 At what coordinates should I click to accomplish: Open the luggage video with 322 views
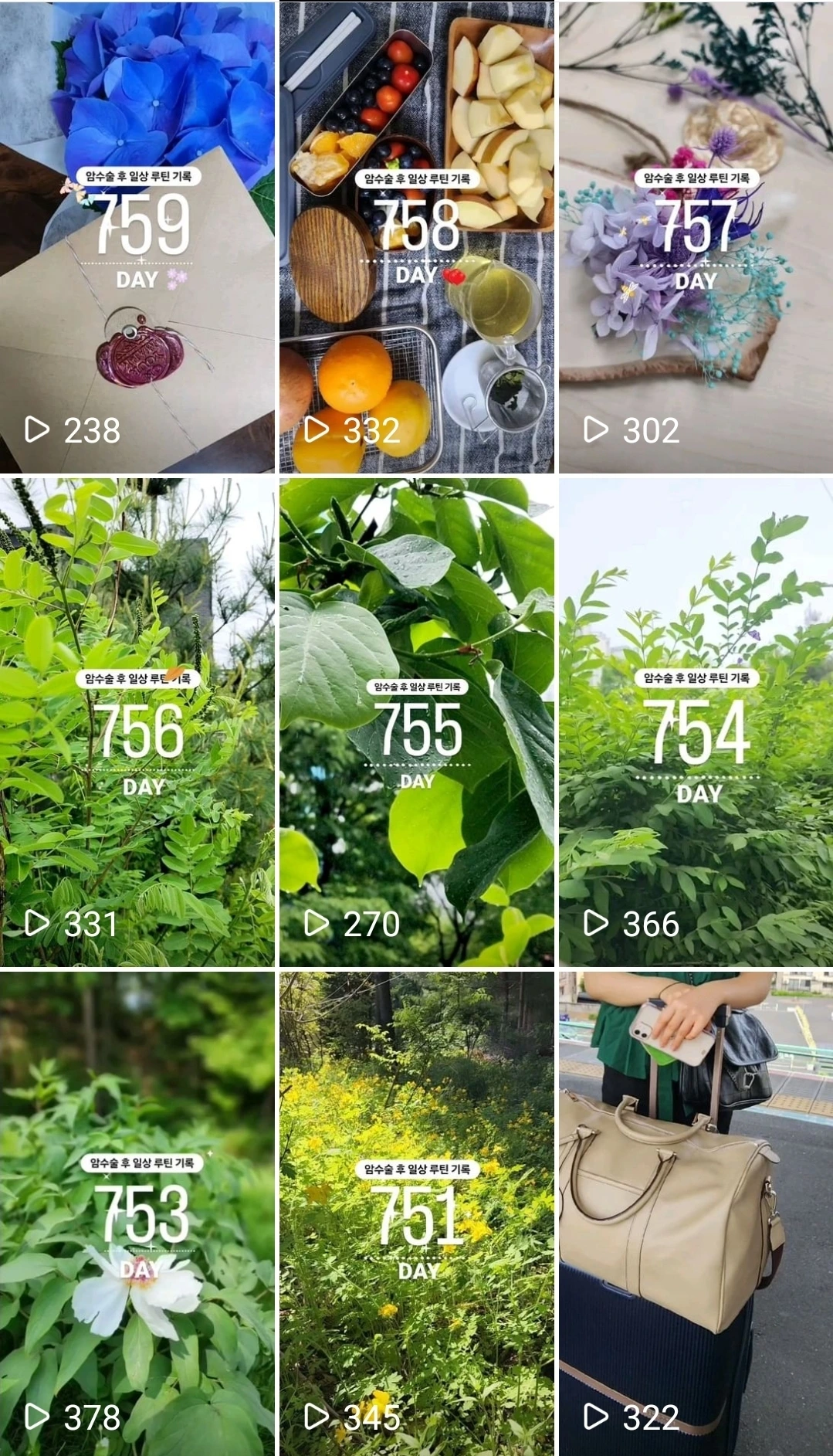tap(696, 1213)
